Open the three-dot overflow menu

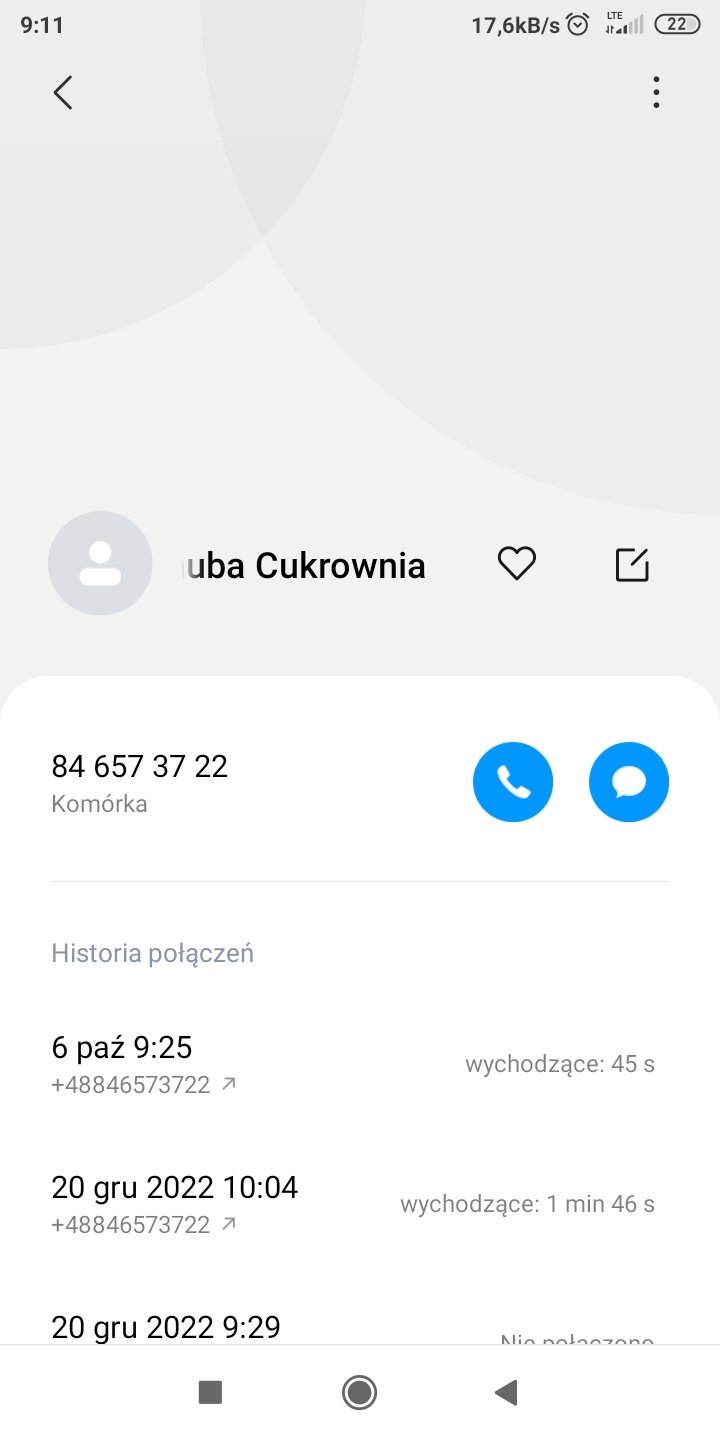click(656, 93)
